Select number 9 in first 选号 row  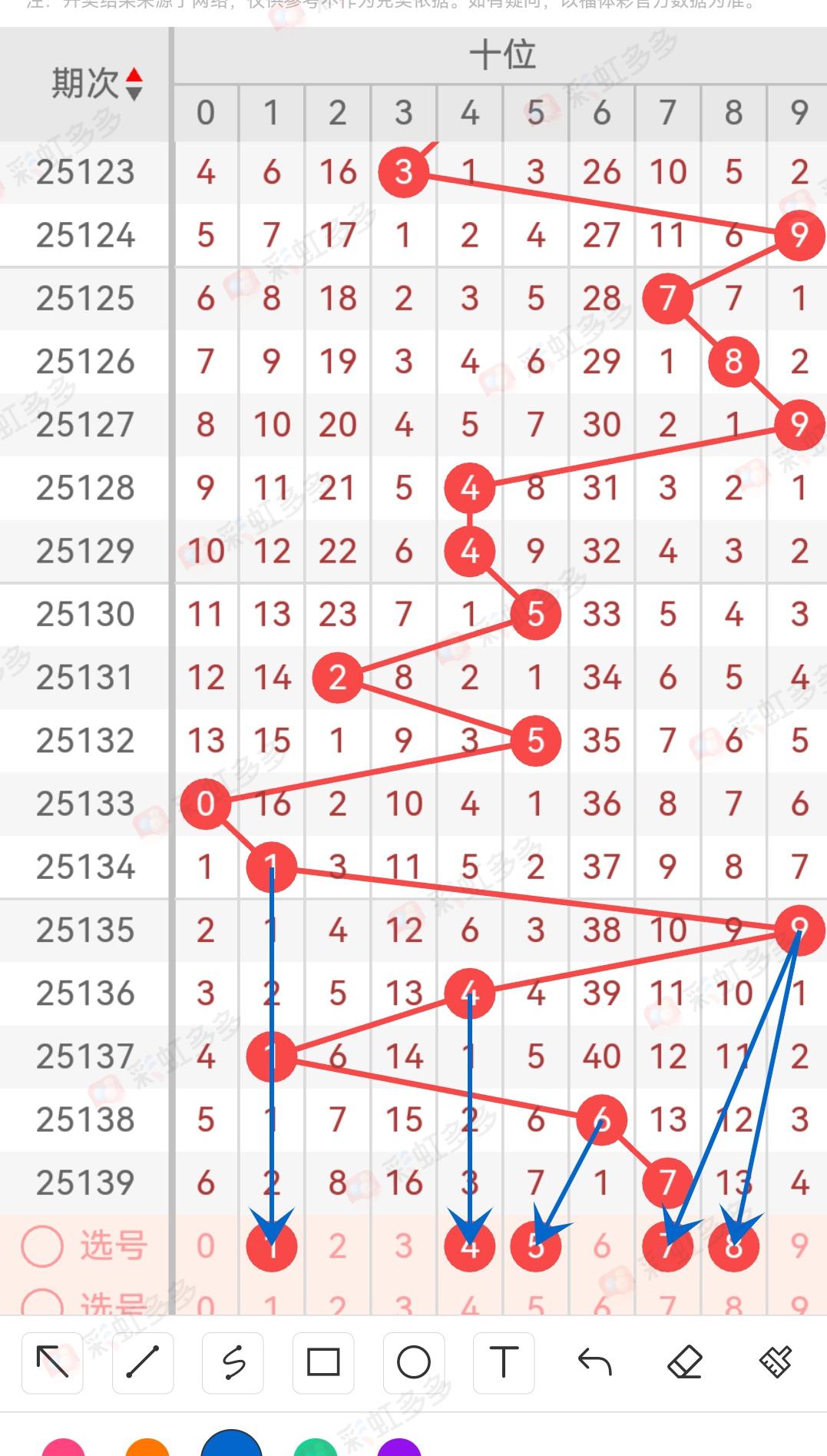pos(799,1245)
